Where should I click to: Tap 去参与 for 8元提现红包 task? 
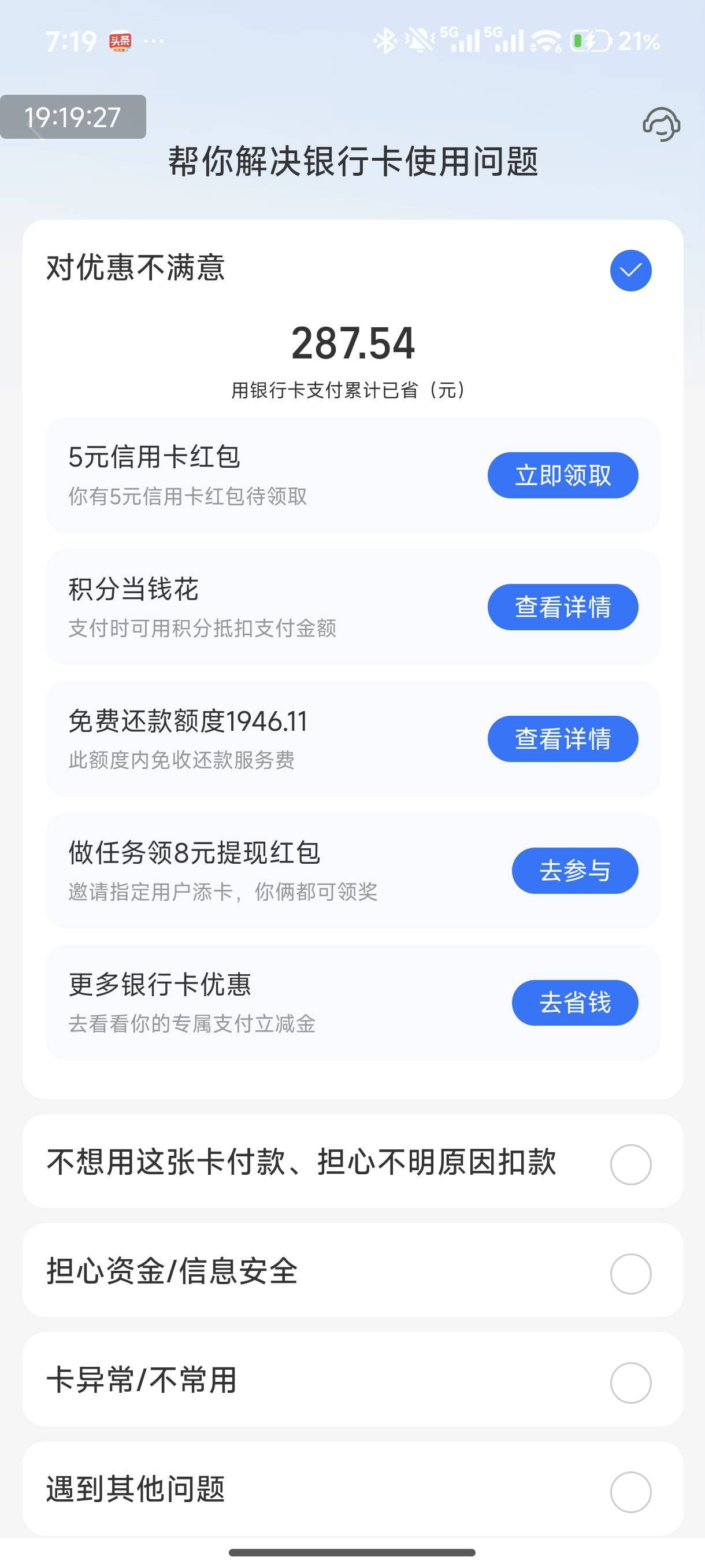[574, 870]
